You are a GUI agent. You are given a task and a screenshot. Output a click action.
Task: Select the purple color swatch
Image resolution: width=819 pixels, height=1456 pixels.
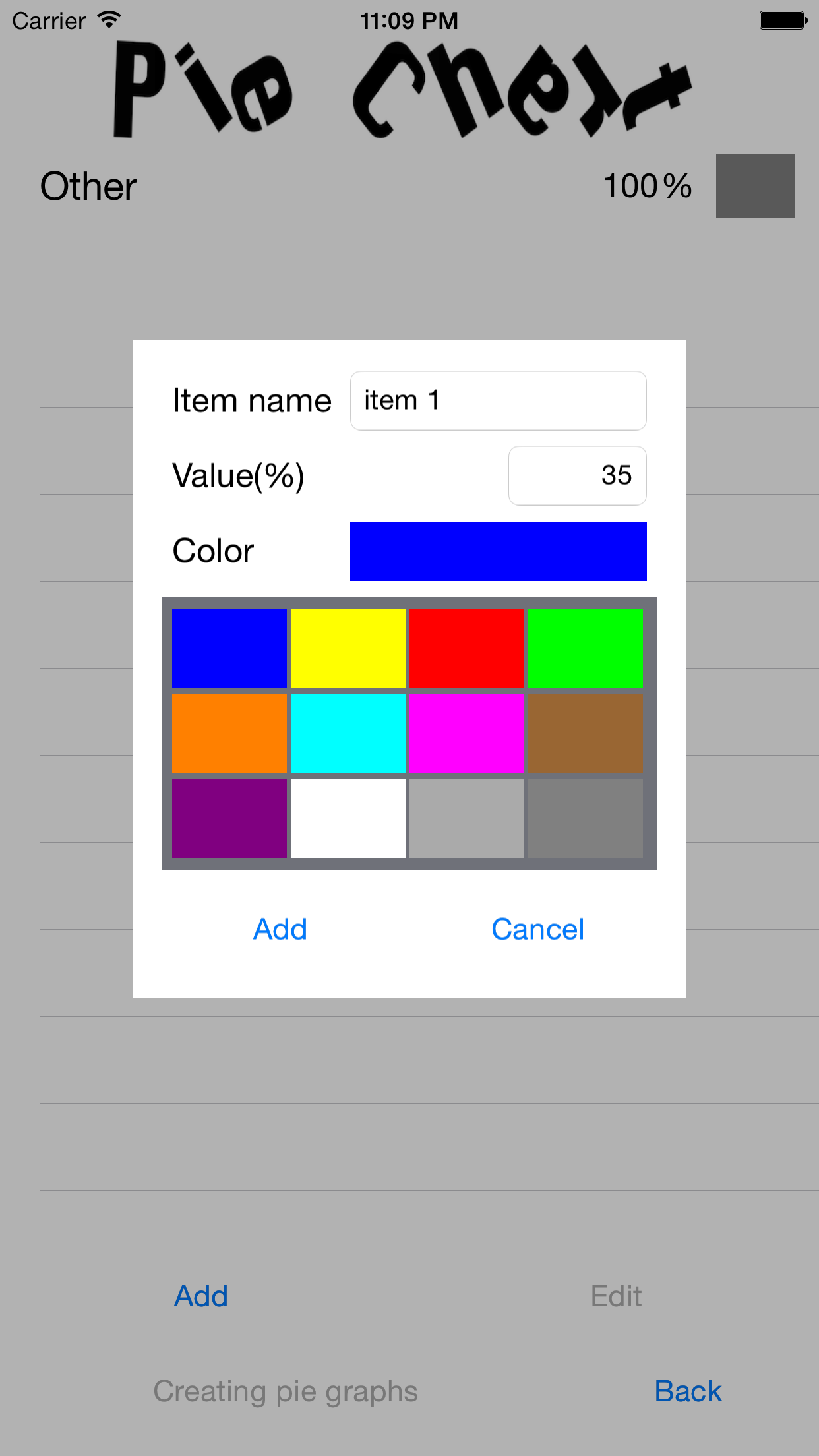(229, 819)
